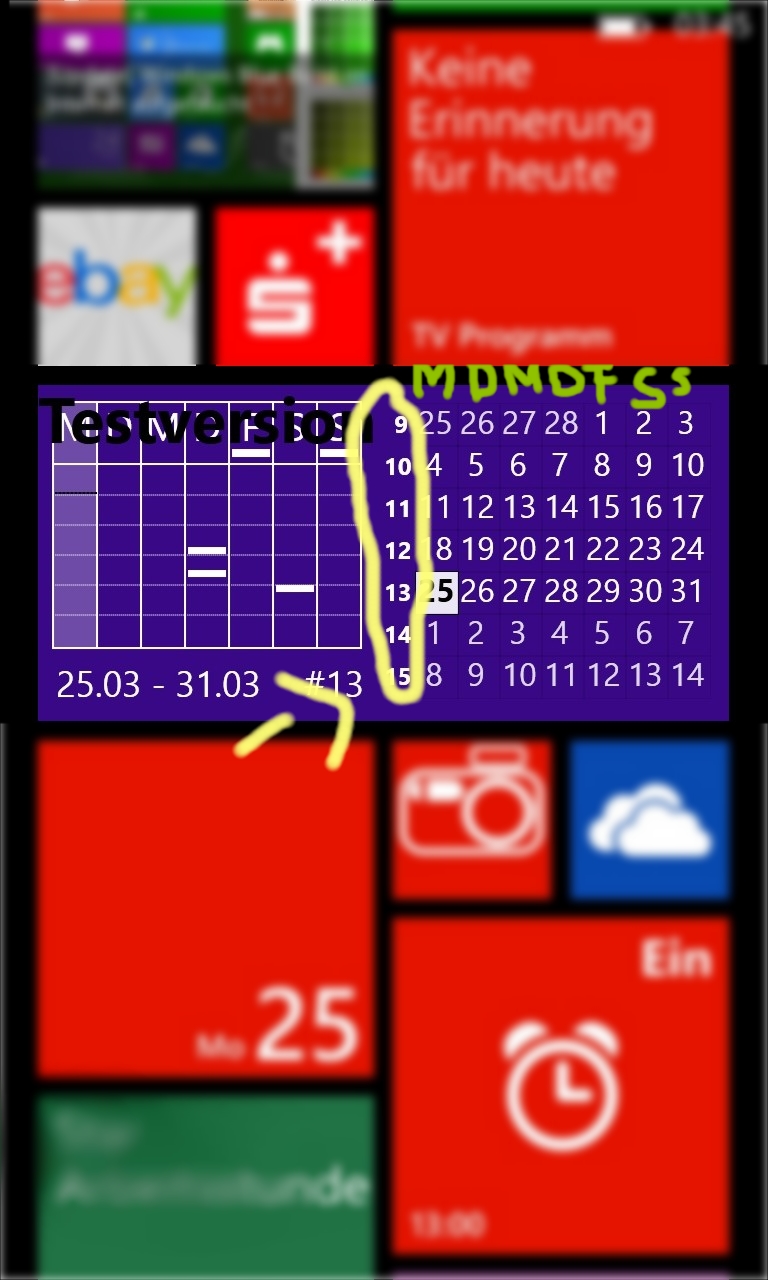The image size is (768, 1280).
Task: Open the eBay tile
Action: point(117,287)
